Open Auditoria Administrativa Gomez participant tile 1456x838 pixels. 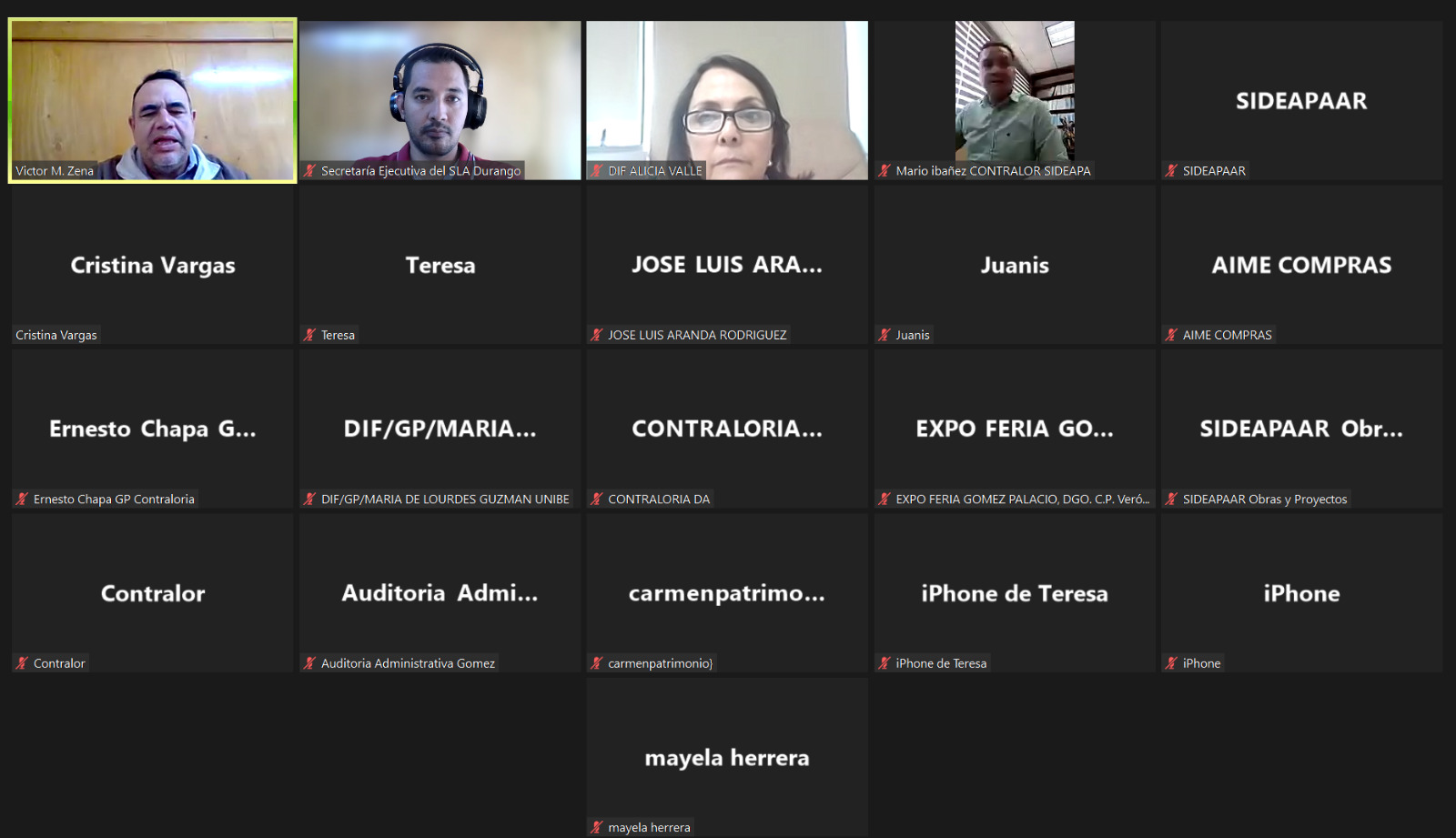tap(440, 593)
